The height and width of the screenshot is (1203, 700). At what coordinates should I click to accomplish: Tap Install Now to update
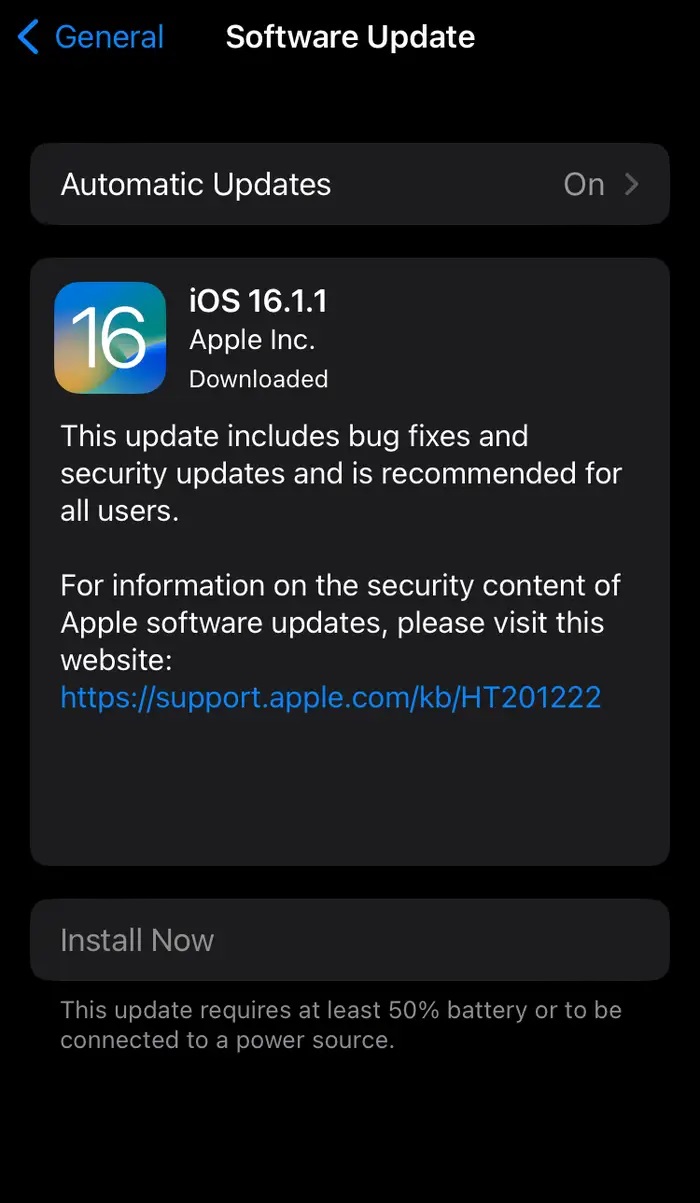coord(349,940)
